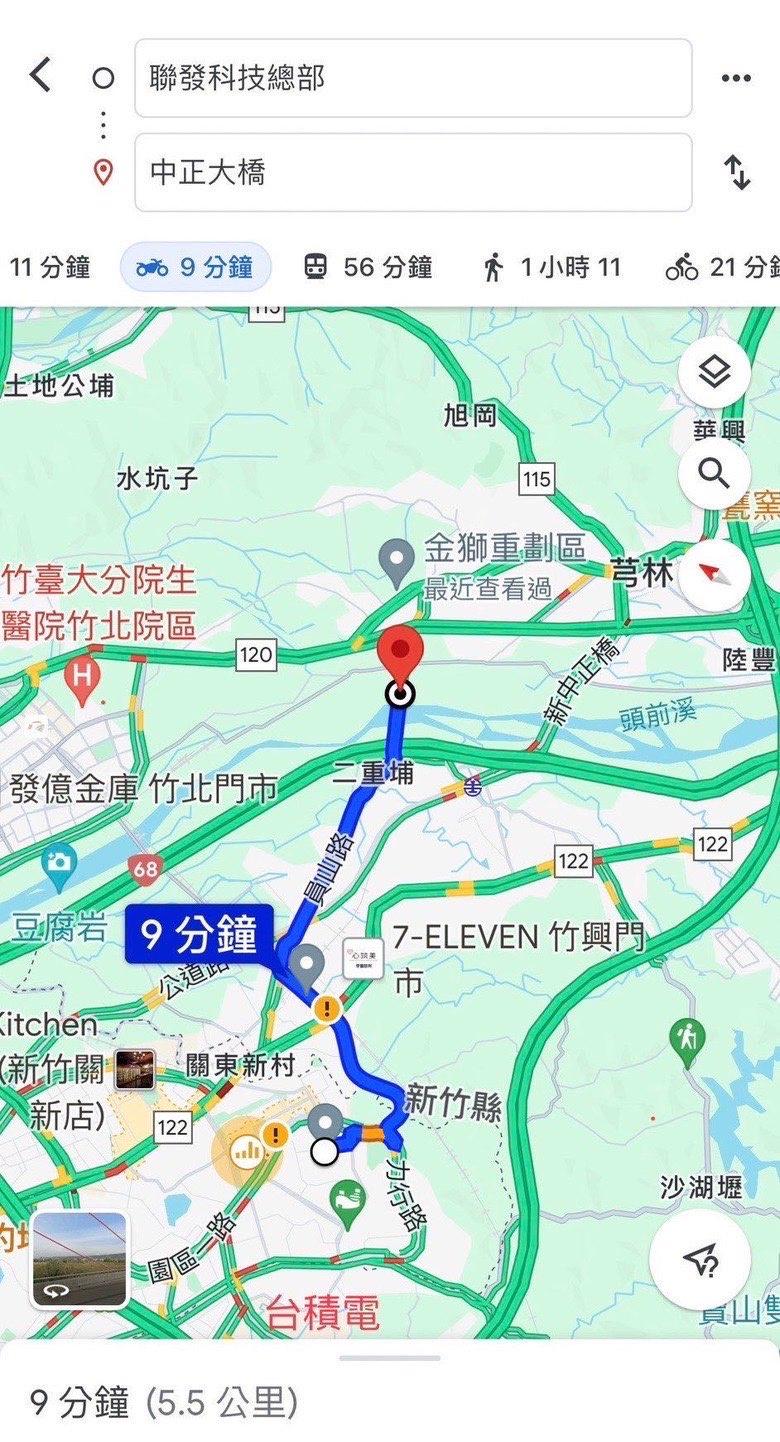Open the overflow menu with three dots
Viewport: 780px width, 1442px height.
736,78
